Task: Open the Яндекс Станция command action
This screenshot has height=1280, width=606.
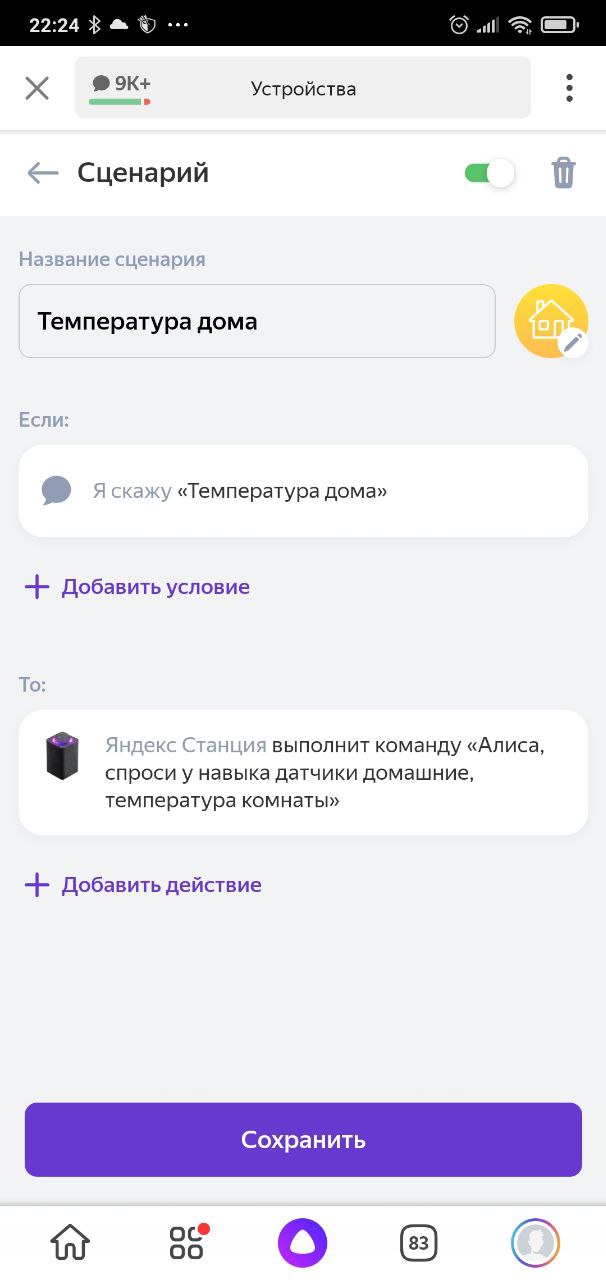Action: pyautogui.click(x=303, y=772)
